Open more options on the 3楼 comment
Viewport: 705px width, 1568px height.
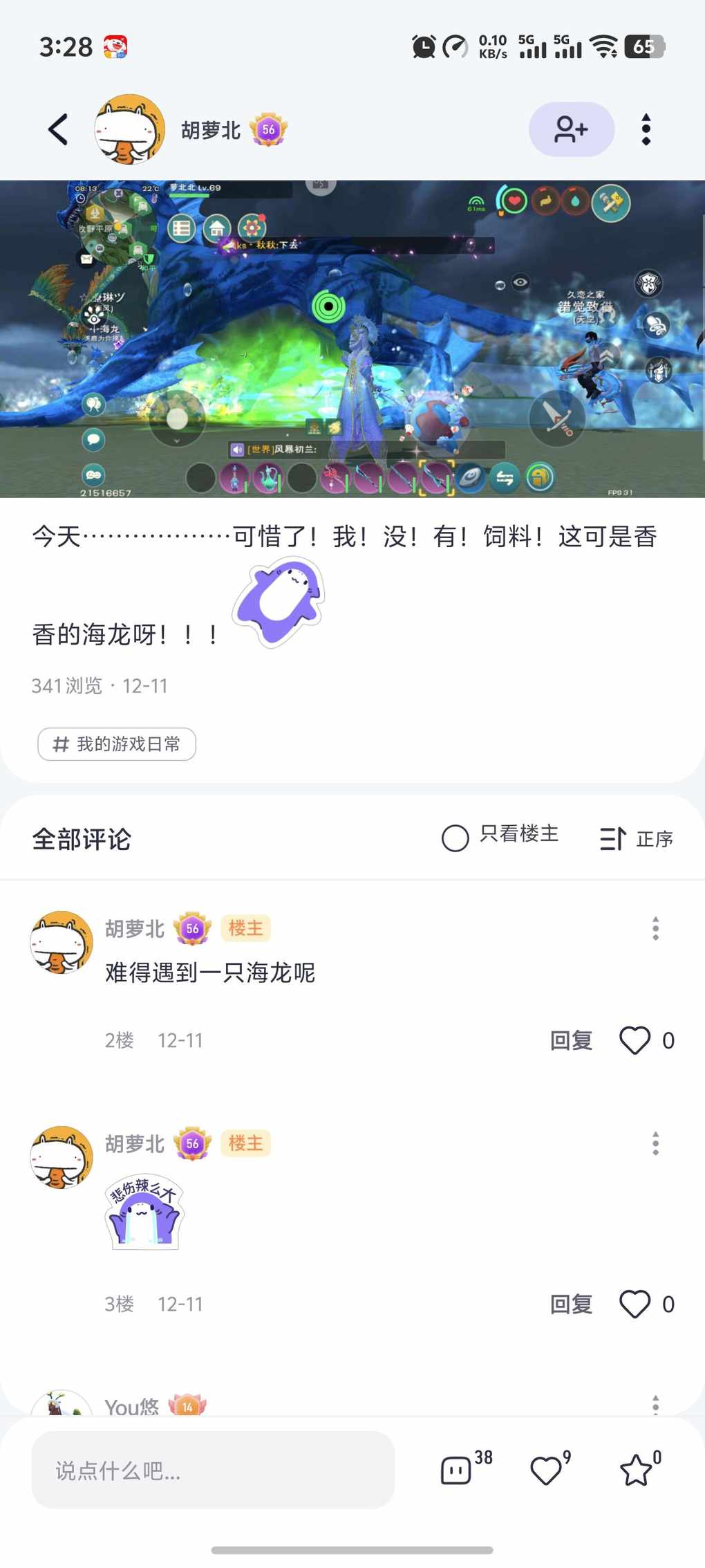pos(655,1143)
